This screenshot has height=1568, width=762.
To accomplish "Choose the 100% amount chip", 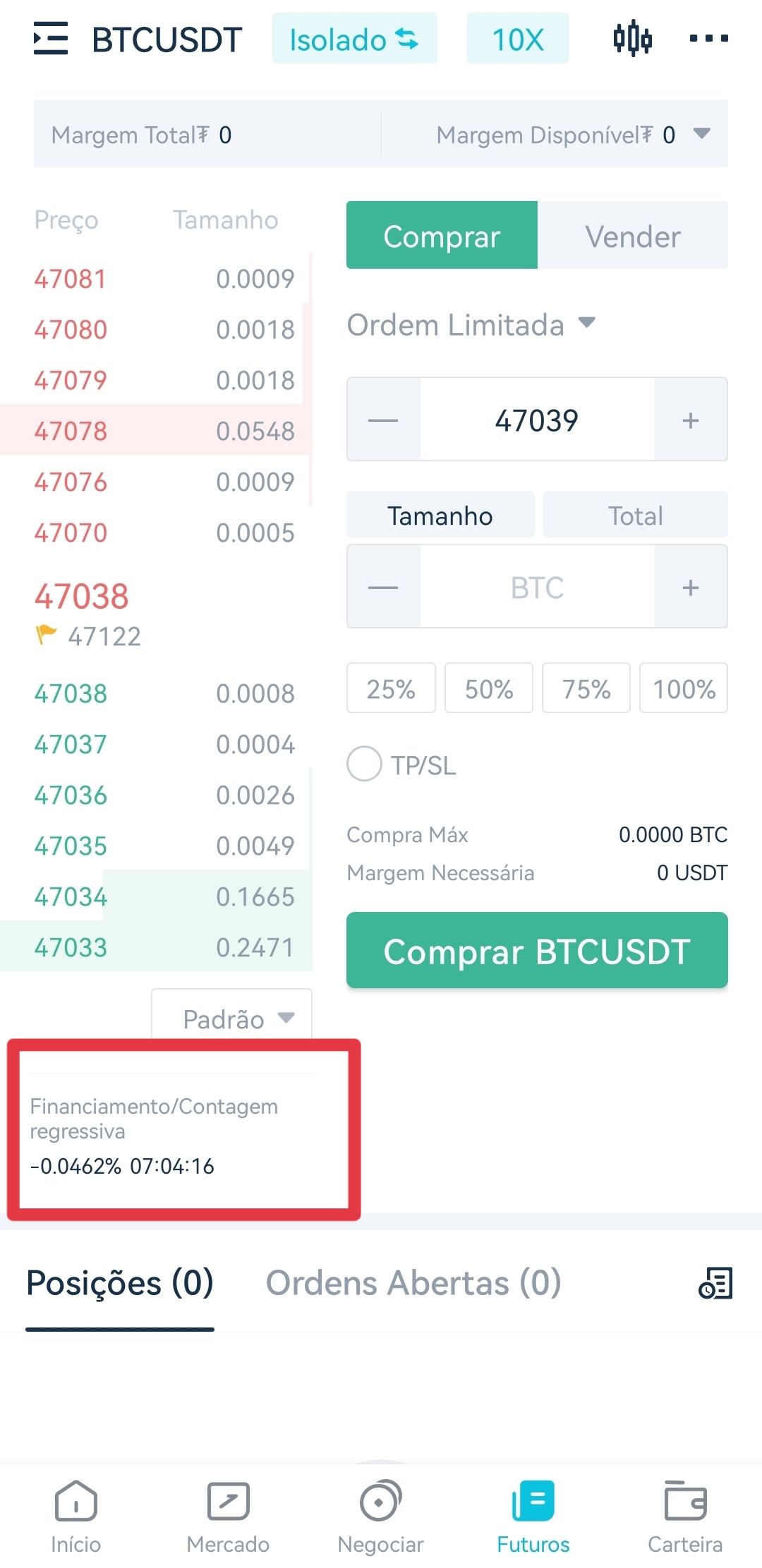I will [684, 688].
